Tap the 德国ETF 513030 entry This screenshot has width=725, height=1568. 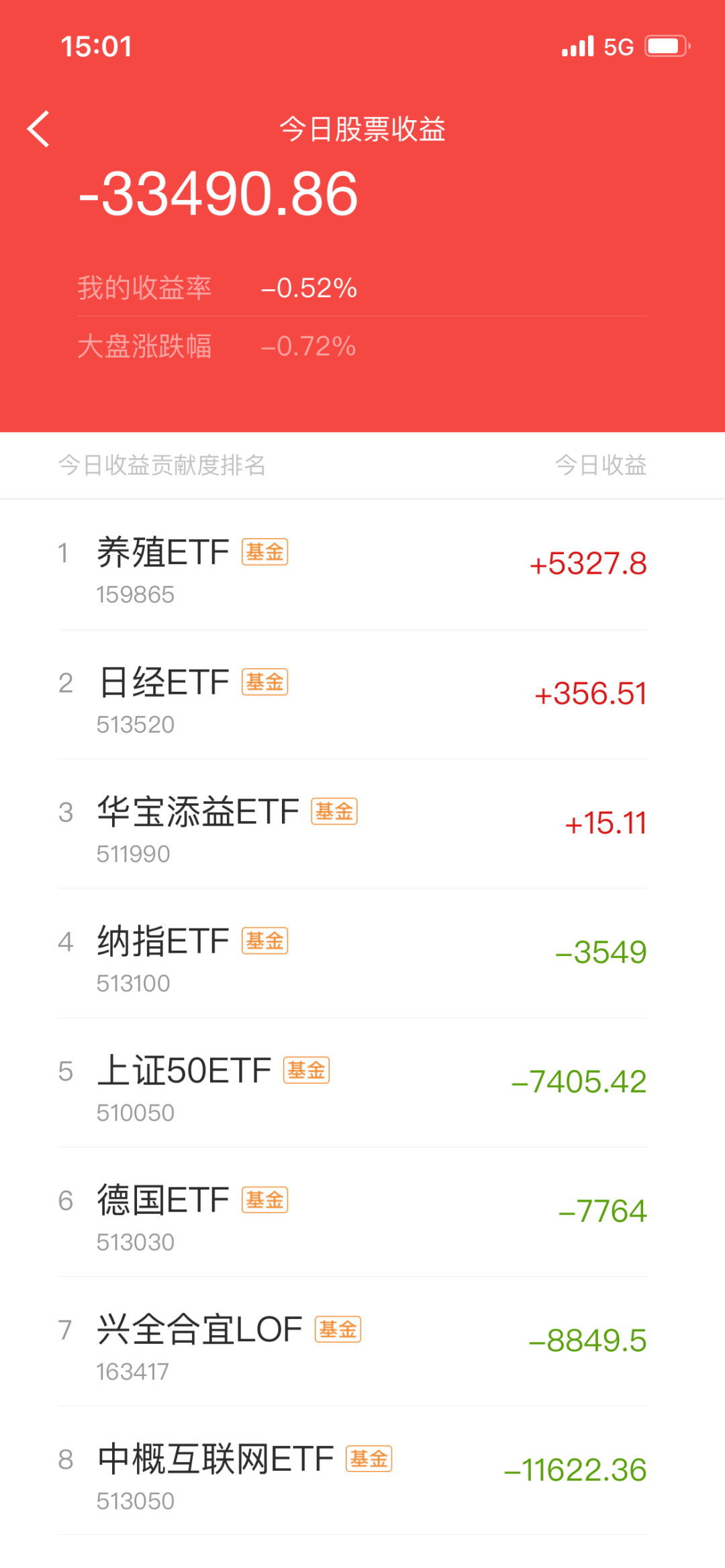[x=362, y=1212]
